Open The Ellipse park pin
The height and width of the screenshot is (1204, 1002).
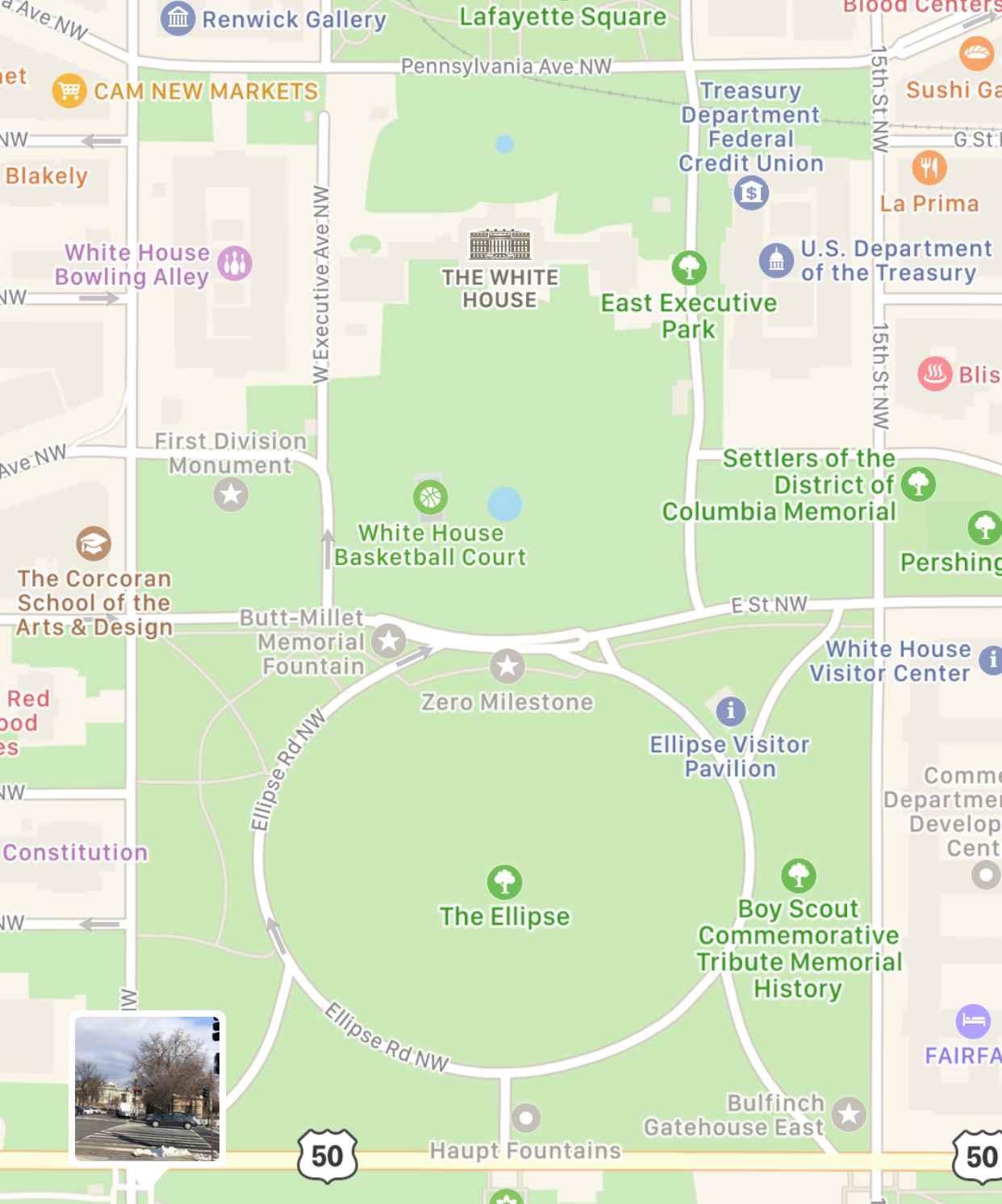click(x=504, y=882)
